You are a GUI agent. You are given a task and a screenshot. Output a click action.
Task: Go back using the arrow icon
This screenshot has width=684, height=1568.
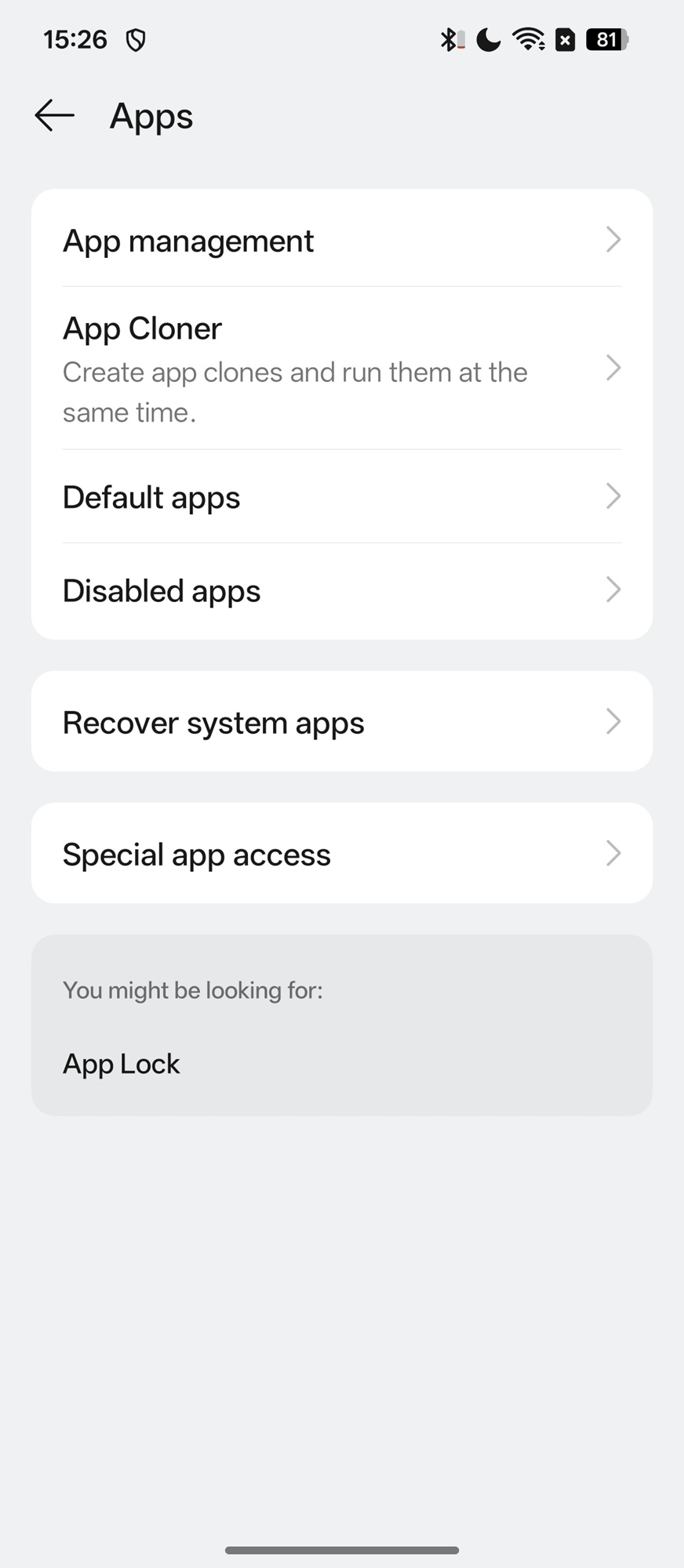click(x=54, y=116)
